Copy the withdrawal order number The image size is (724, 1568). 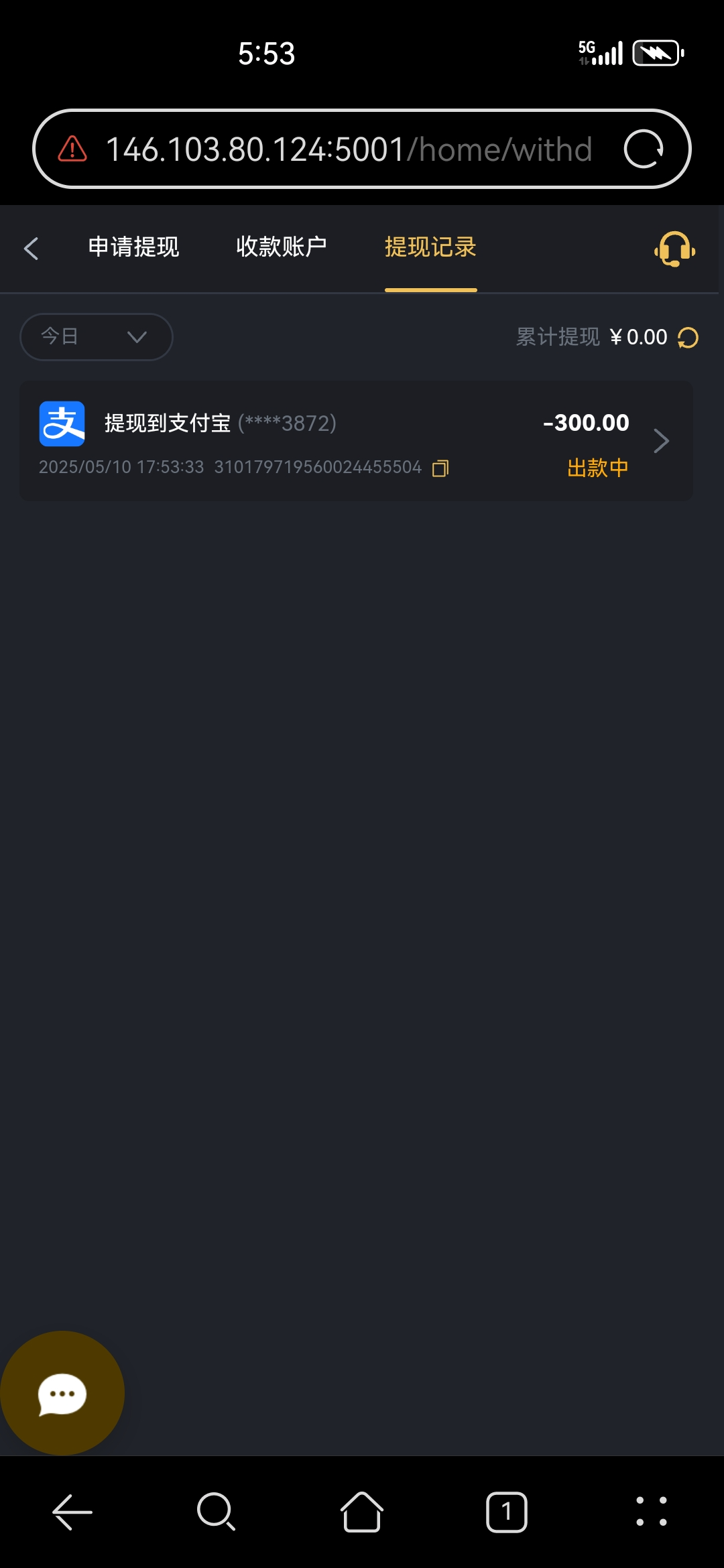click(440, 468)
